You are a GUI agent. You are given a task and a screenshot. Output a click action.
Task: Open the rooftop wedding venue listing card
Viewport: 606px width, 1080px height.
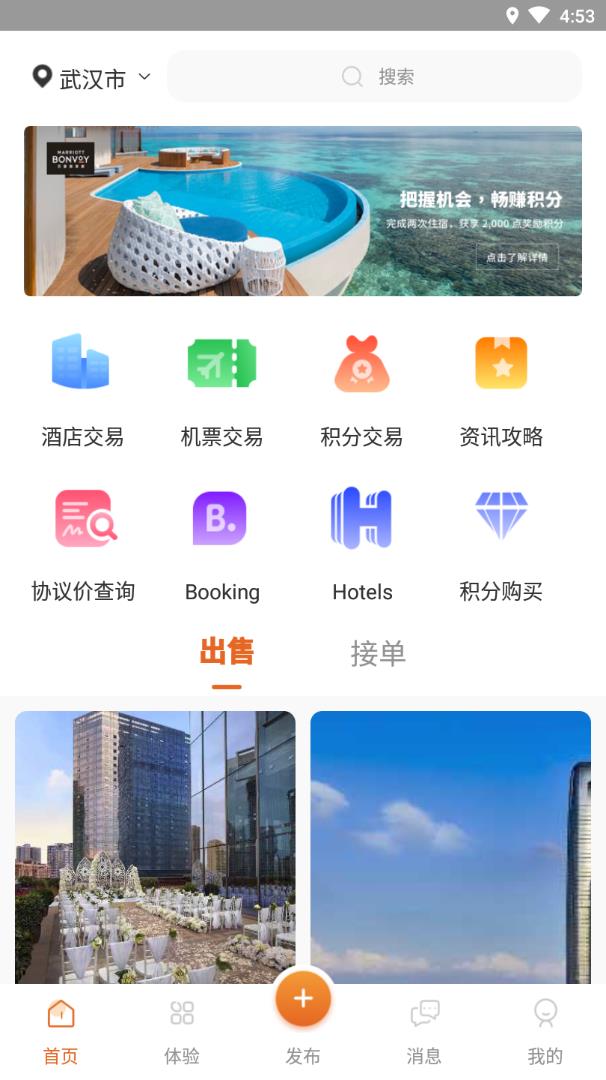pyautogui.click(x=155, y=846)
